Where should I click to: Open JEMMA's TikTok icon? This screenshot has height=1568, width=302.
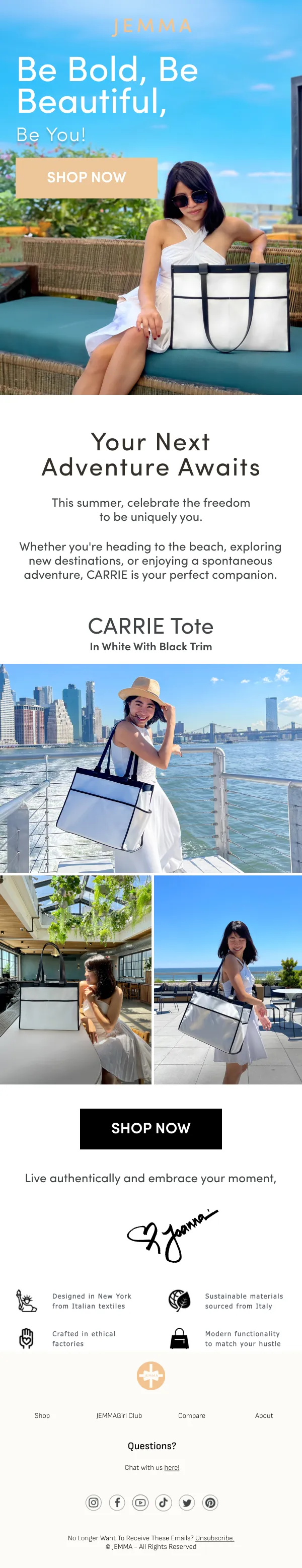tap(163, 1502)
